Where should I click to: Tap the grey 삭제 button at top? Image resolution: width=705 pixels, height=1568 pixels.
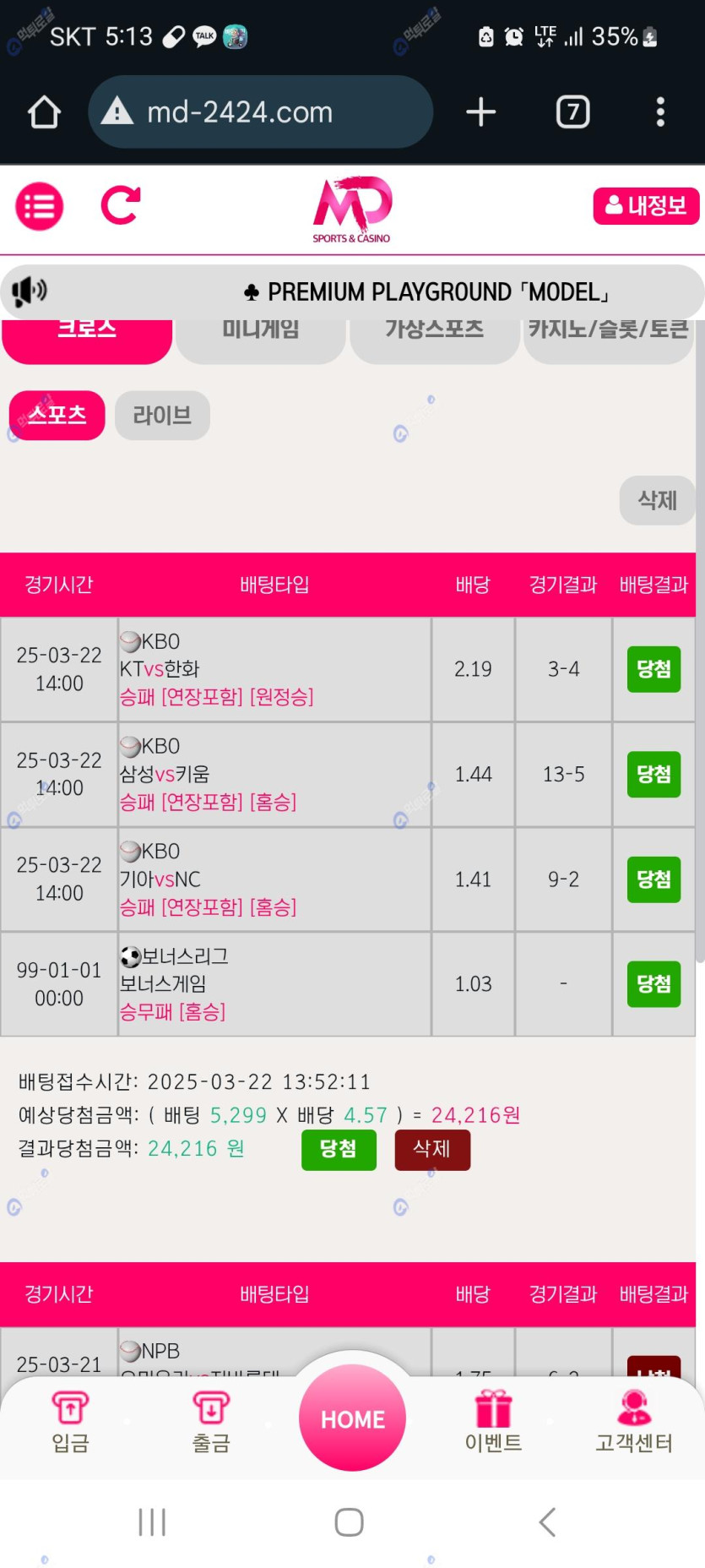click(x=658, y=500)
